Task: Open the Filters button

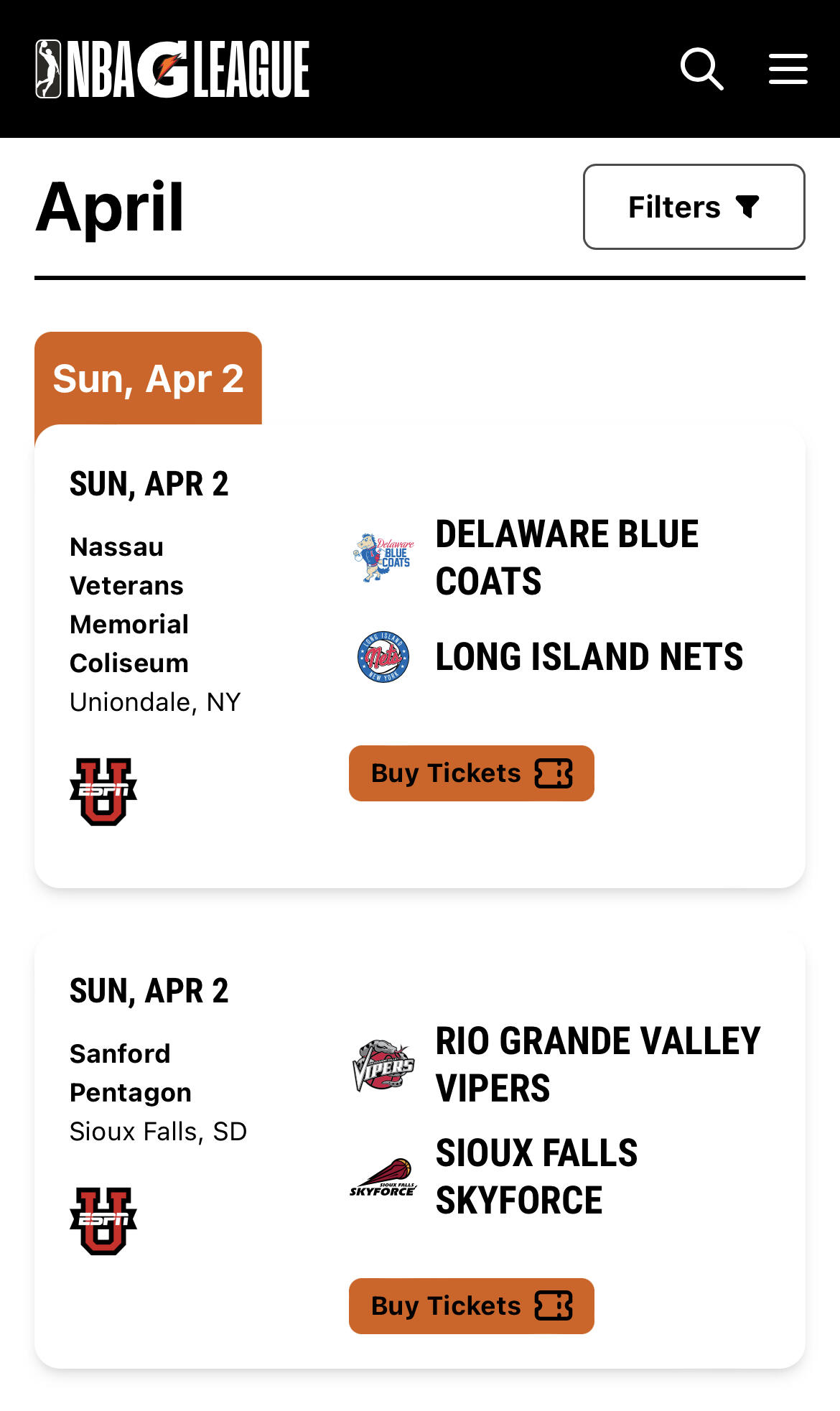Action: click(694, 207)
